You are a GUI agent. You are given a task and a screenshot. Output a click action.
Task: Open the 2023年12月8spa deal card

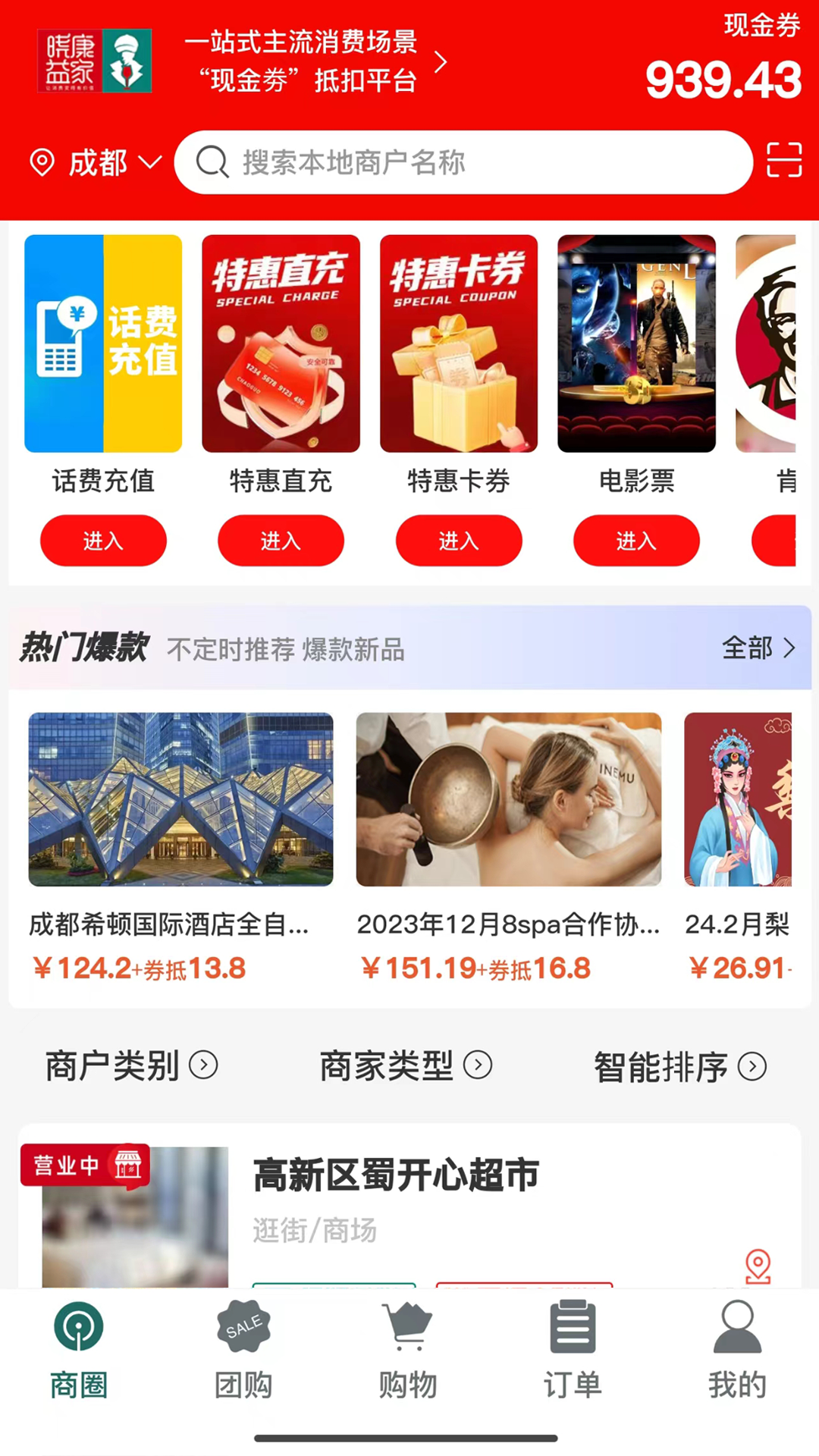tap(508, 846)
